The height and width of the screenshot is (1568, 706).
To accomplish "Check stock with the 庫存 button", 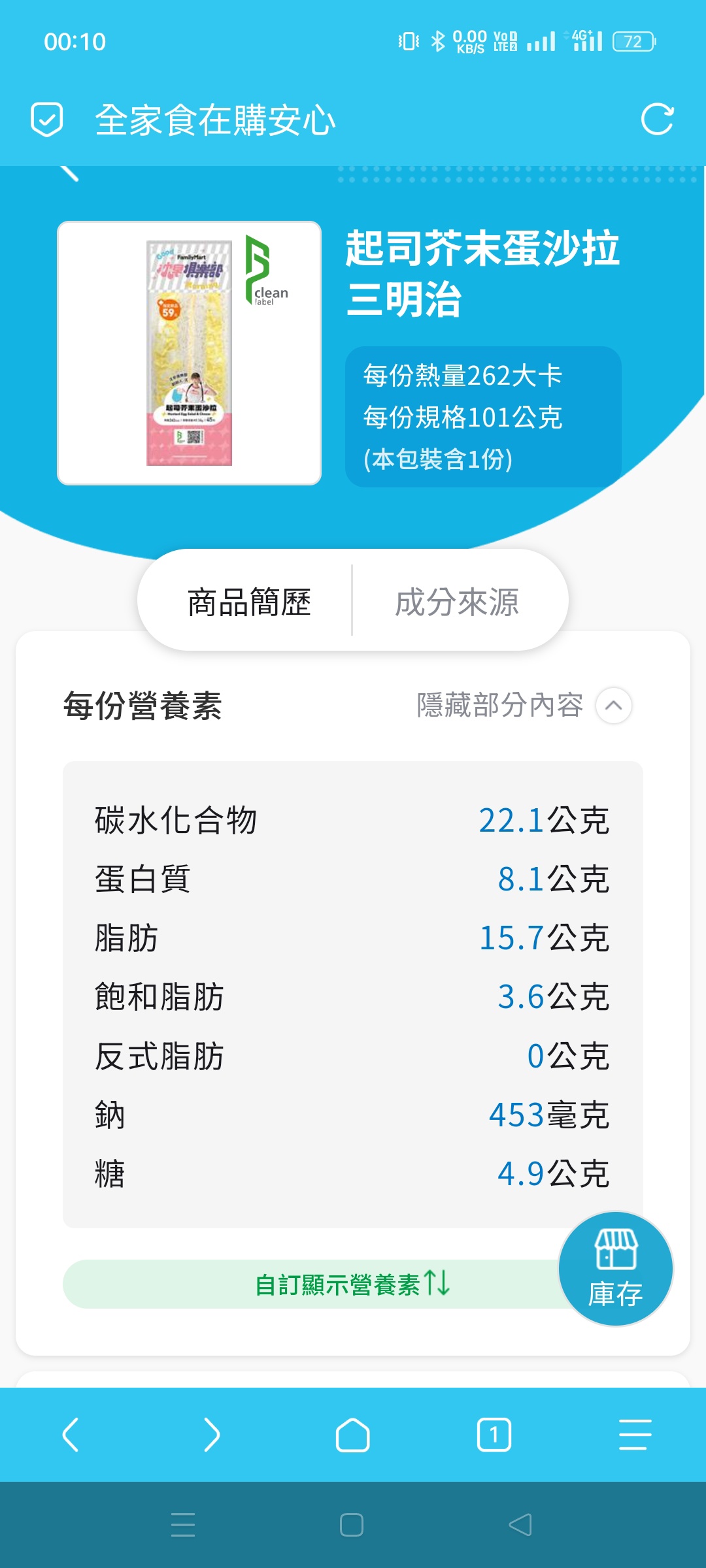I will 615,1269.
